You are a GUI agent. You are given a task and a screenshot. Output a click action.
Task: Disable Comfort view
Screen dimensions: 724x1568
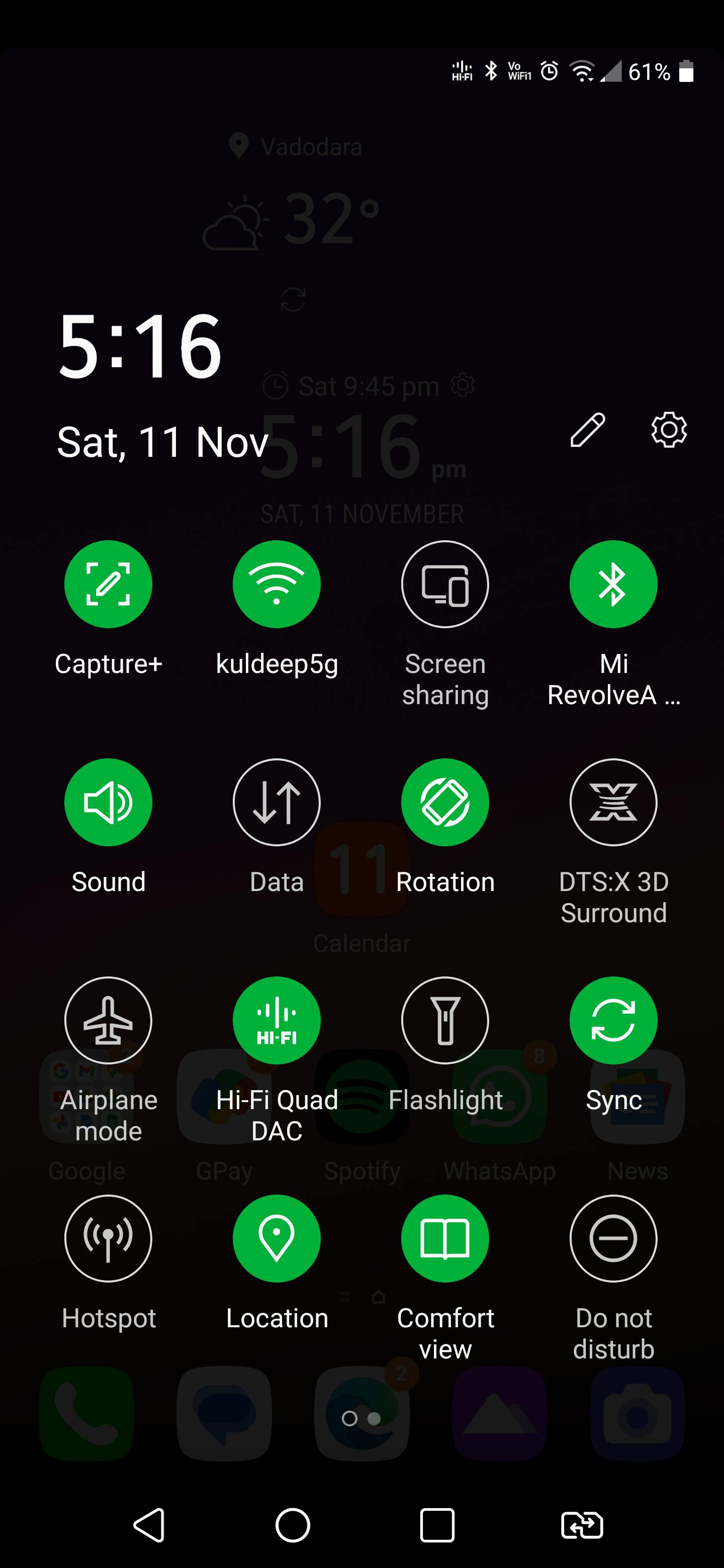click(445, 1238)
